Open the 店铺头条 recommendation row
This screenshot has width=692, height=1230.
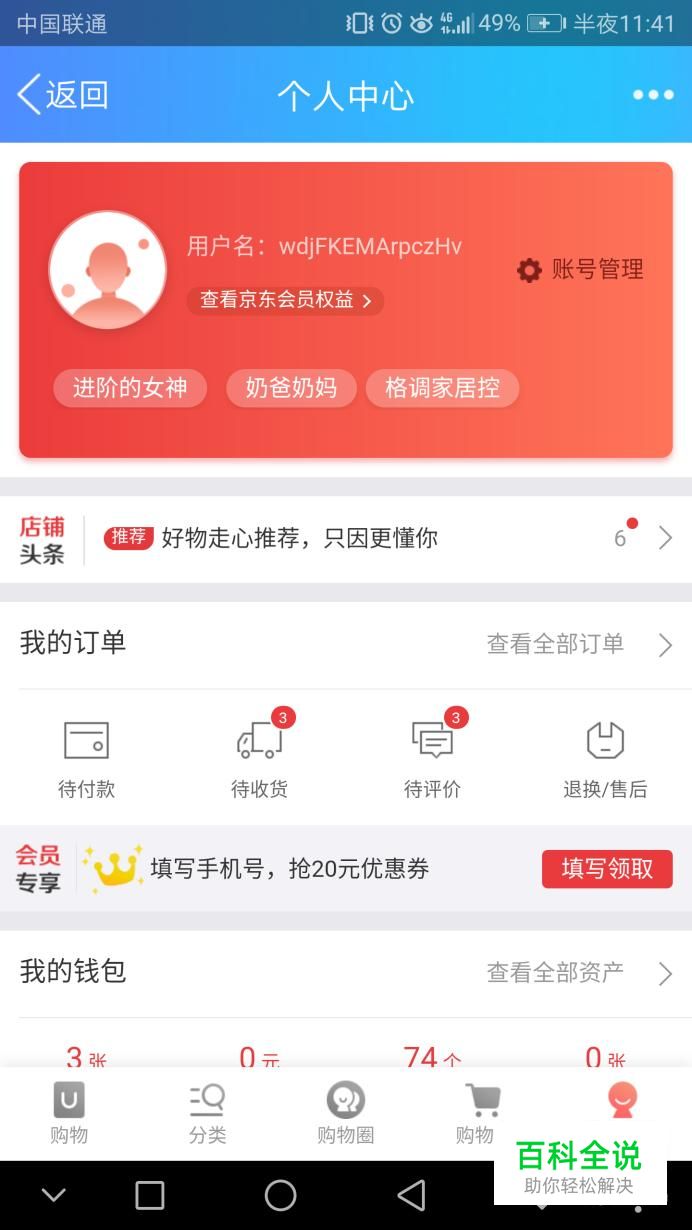[x=346, y=539]
